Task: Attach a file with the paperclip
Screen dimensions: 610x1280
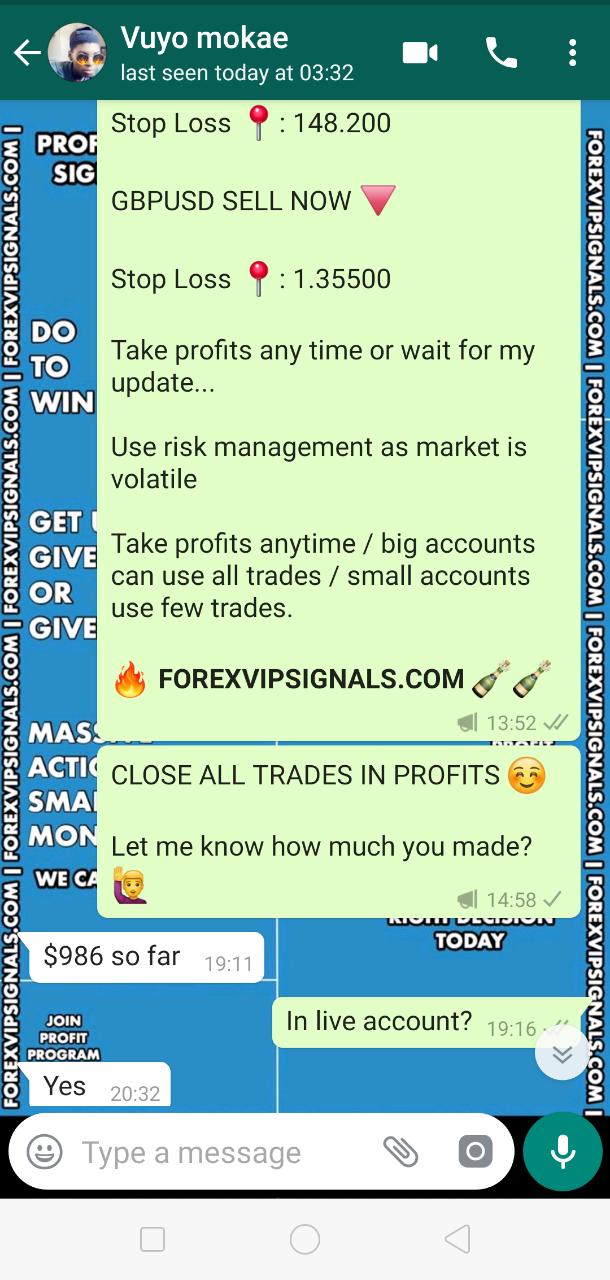Action: (x=400, y=1152)
